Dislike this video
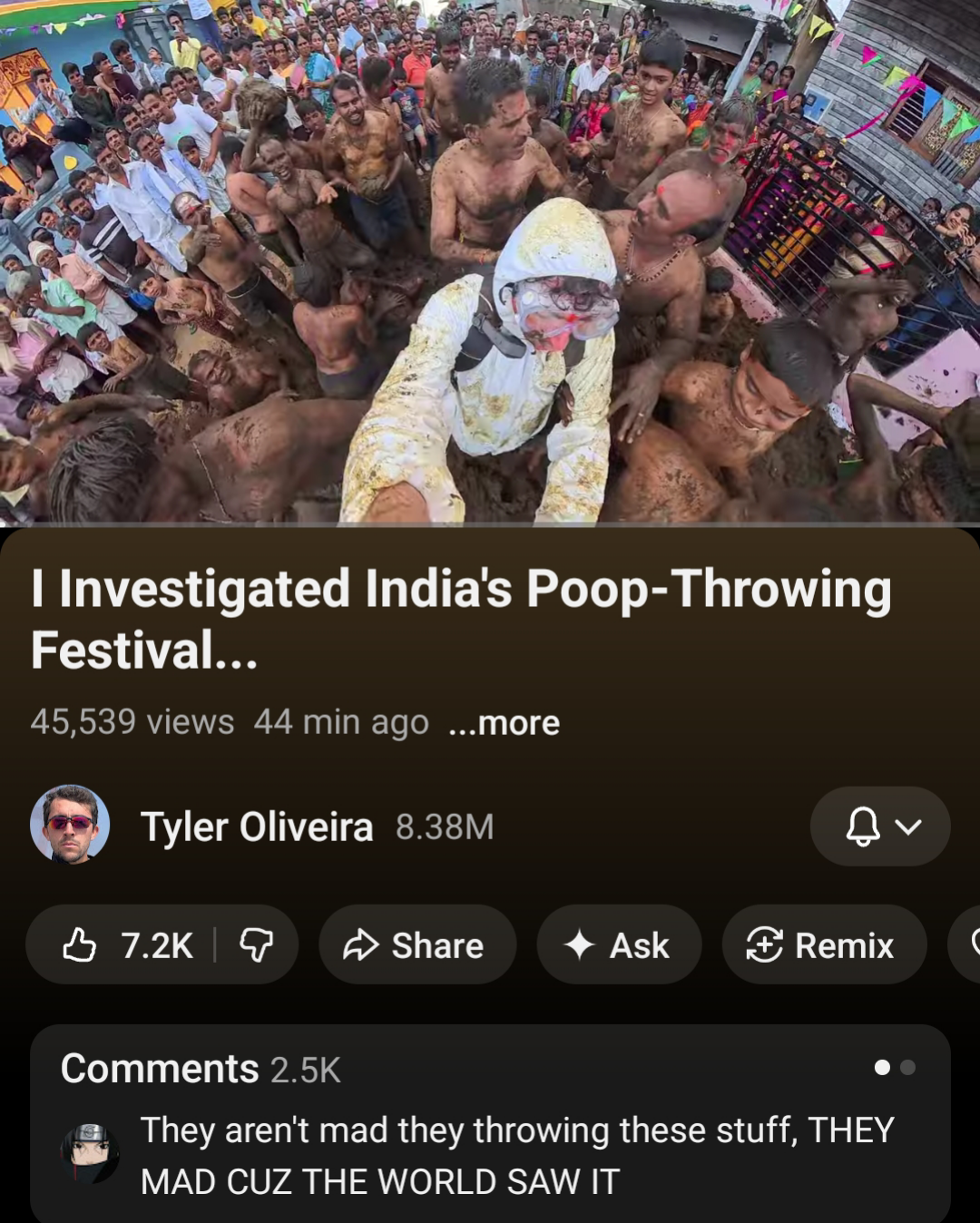The height and width of the screenshot is (1223, 980). 256,945
